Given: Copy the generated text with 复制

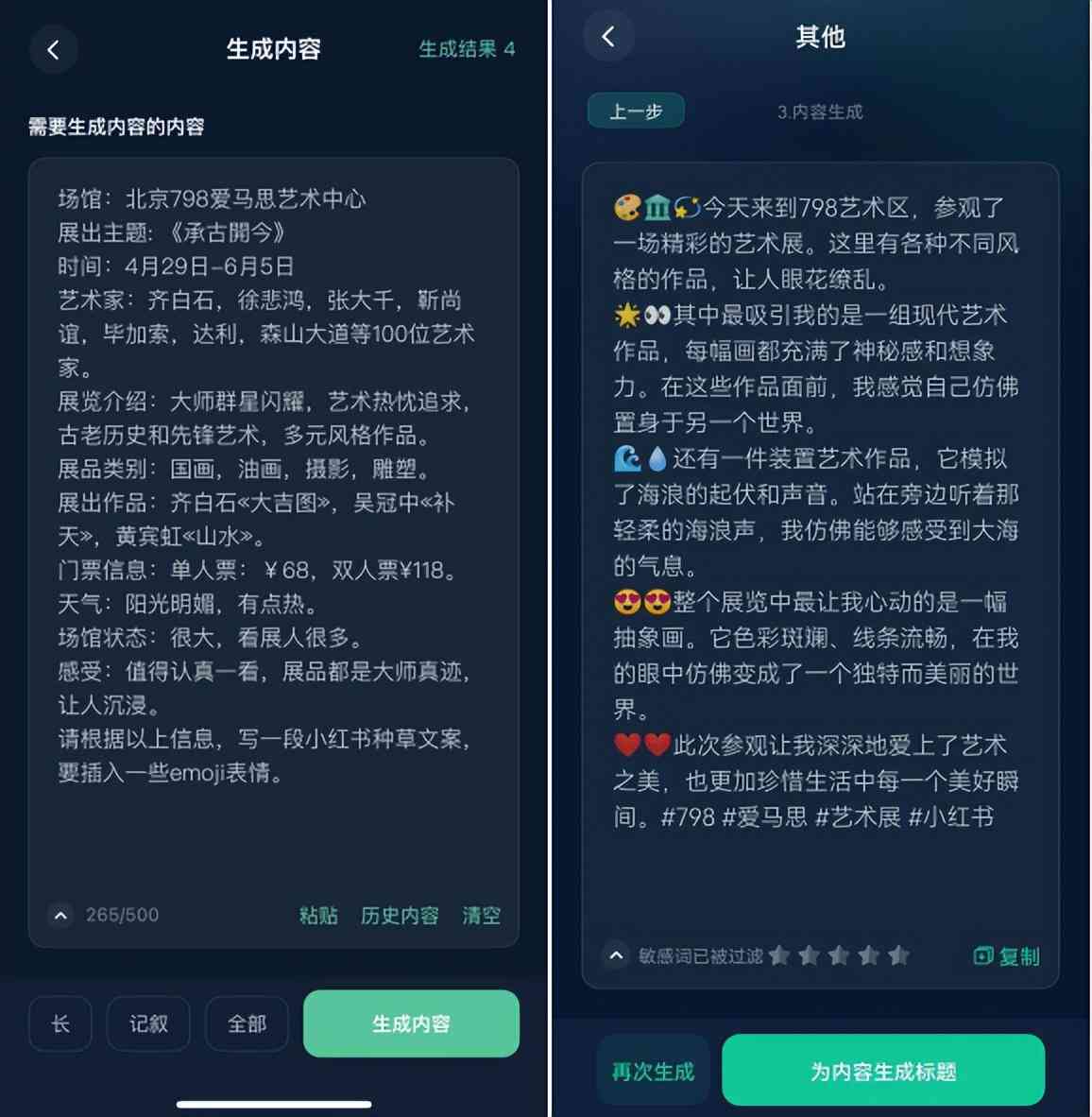Looking at the screenshot, I should pyautogui.click(x=1007, y=956).
